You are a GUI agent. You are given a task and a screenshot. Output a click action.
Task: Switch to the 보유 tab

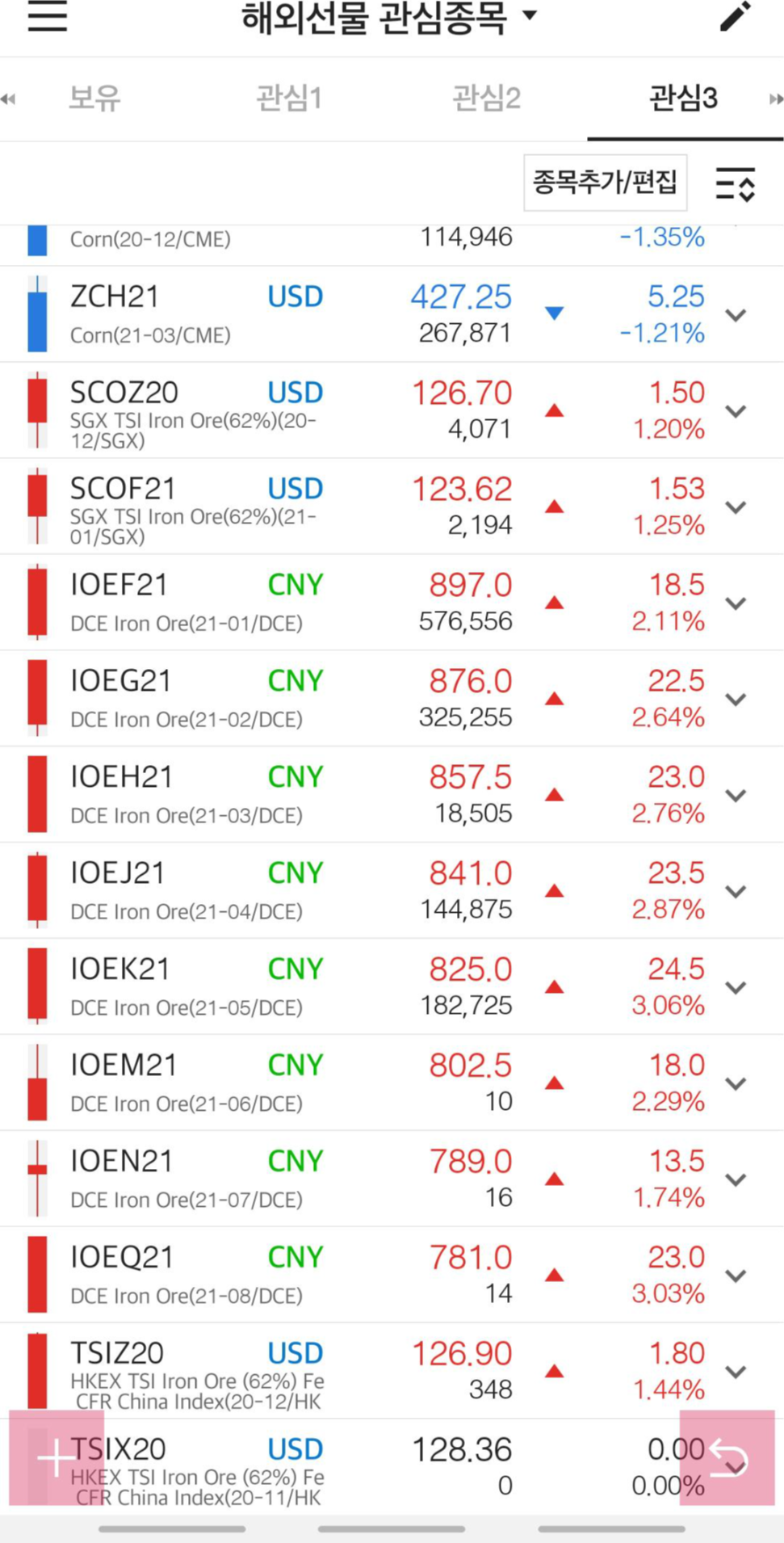tap(94, 99)
